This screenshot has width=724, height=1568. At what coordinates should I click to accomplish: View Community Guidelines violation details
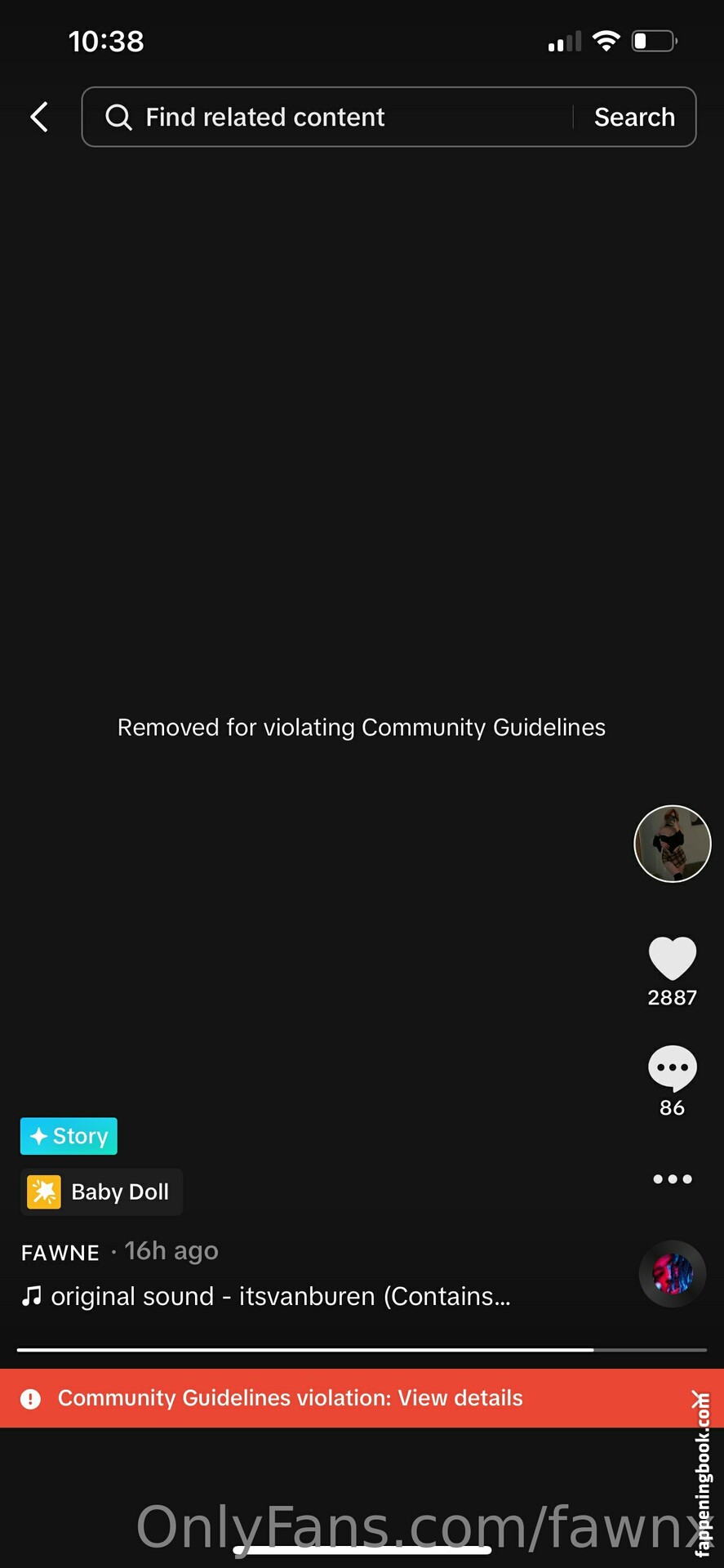[290, 1398]
